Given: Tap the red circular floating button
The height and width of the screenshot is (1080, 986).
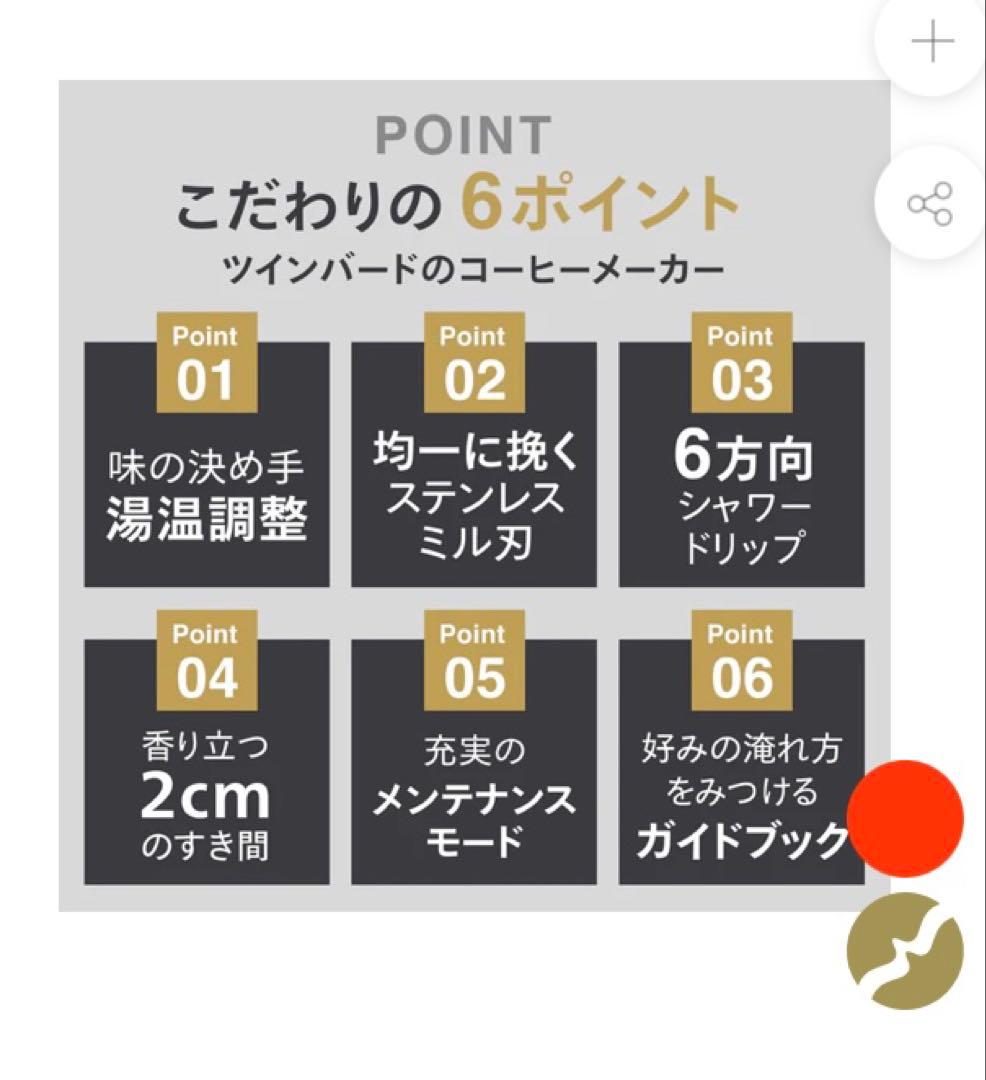Looking at the screenshot, I should point(905,818).
